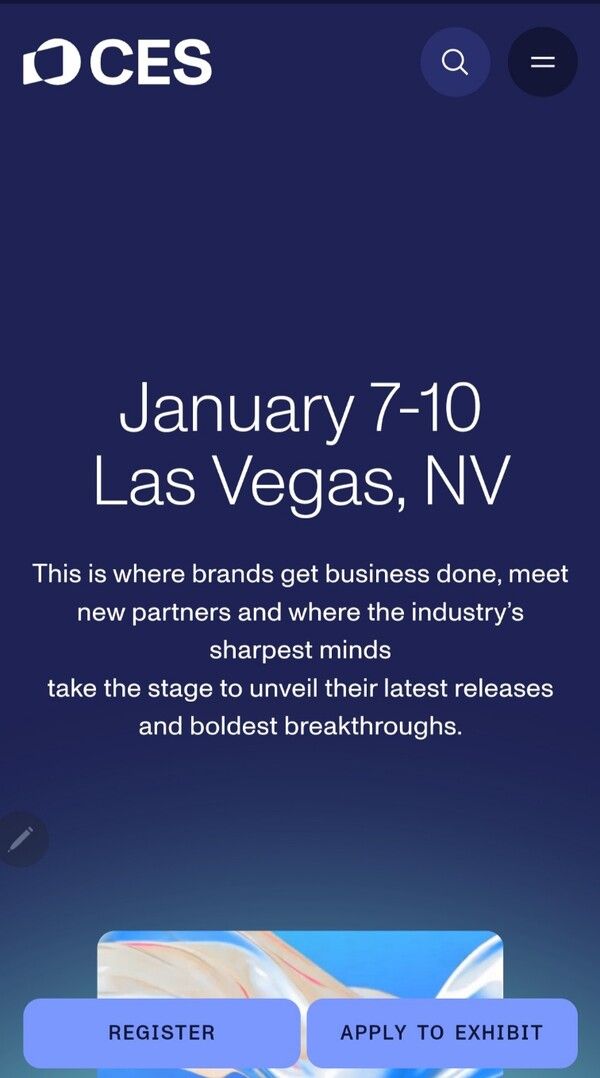Image resolution: width=600 pixels, height=1078 pixels.
Task: Select Apply to Exhibit
Action: [441, 1032]
